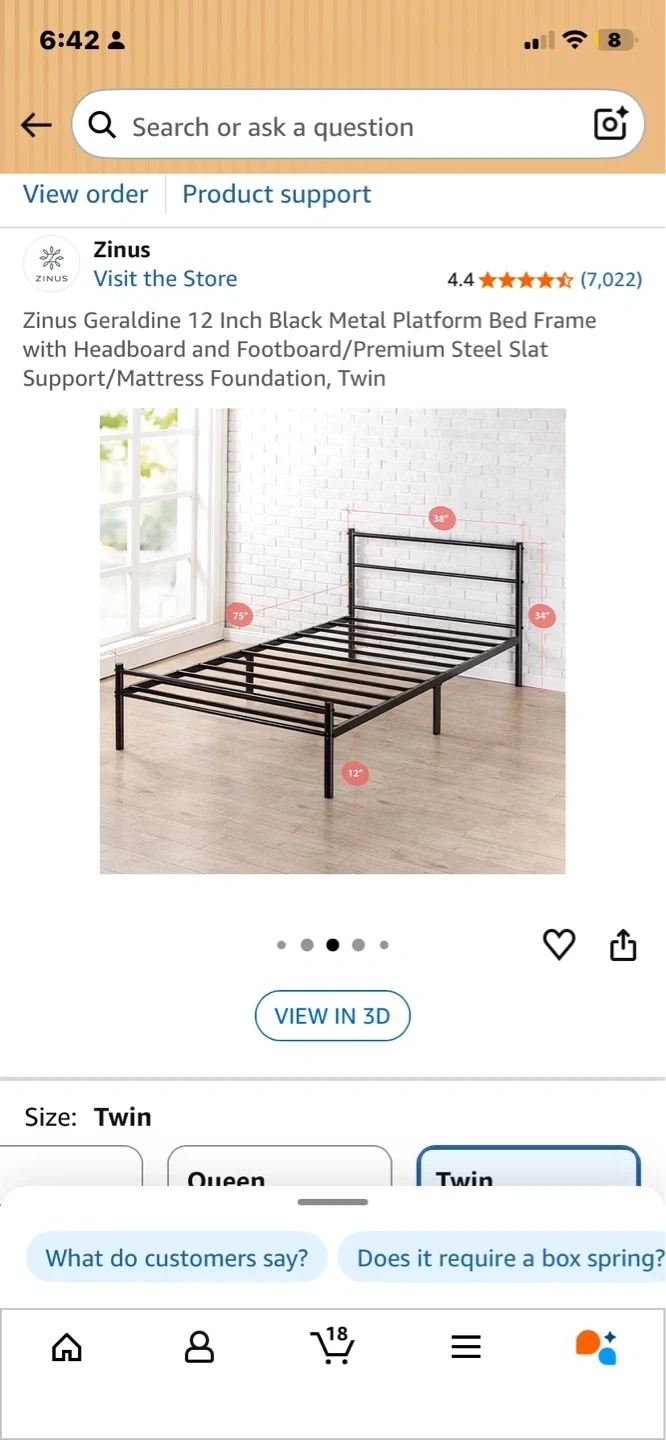The width and height of the screenshot is (666, 1440).
Task: Open the cart with 18 items
Action: (332, 1345)
